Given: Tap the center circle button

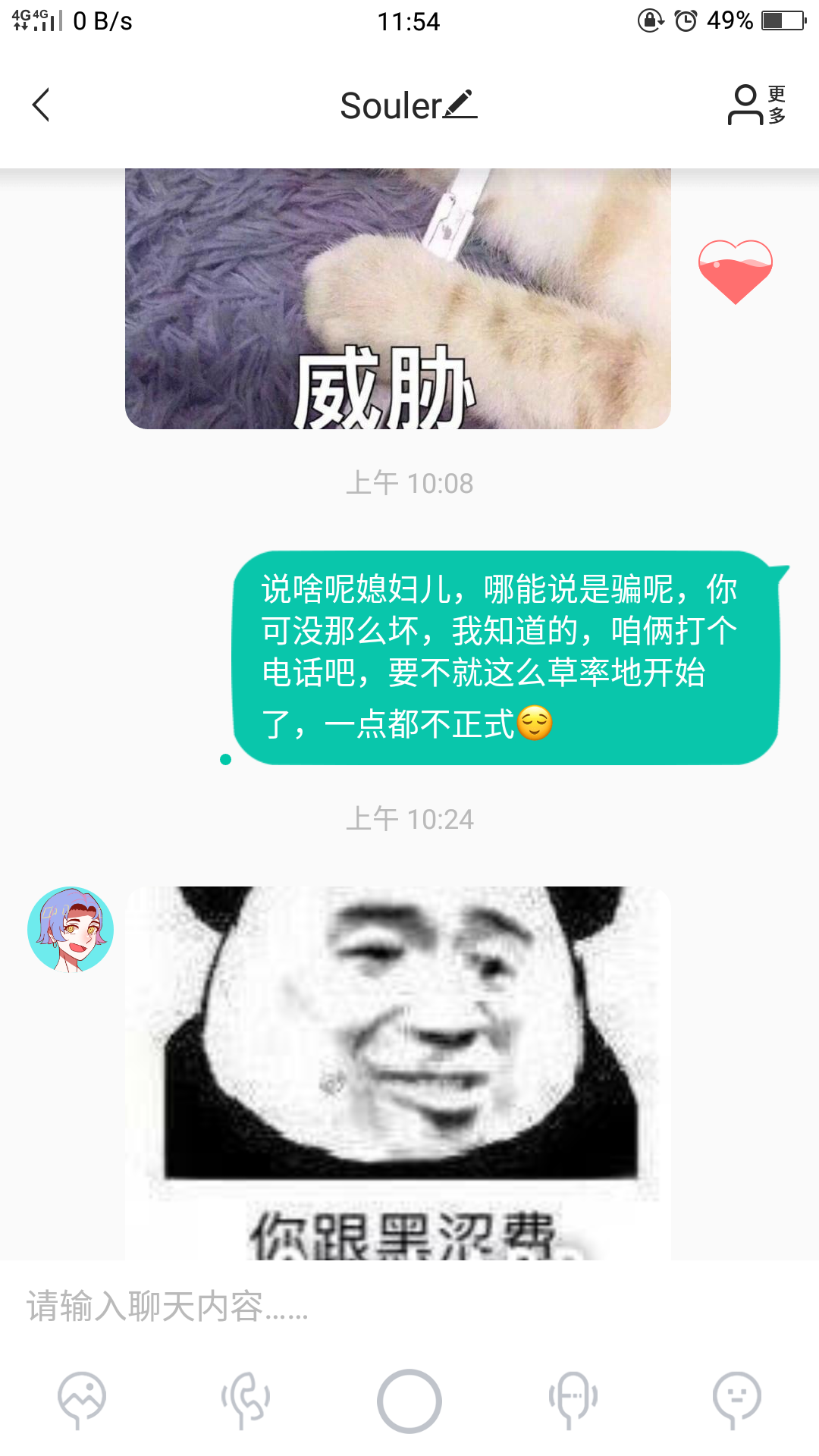Looking at the screenshot, I should point(409,1401).
